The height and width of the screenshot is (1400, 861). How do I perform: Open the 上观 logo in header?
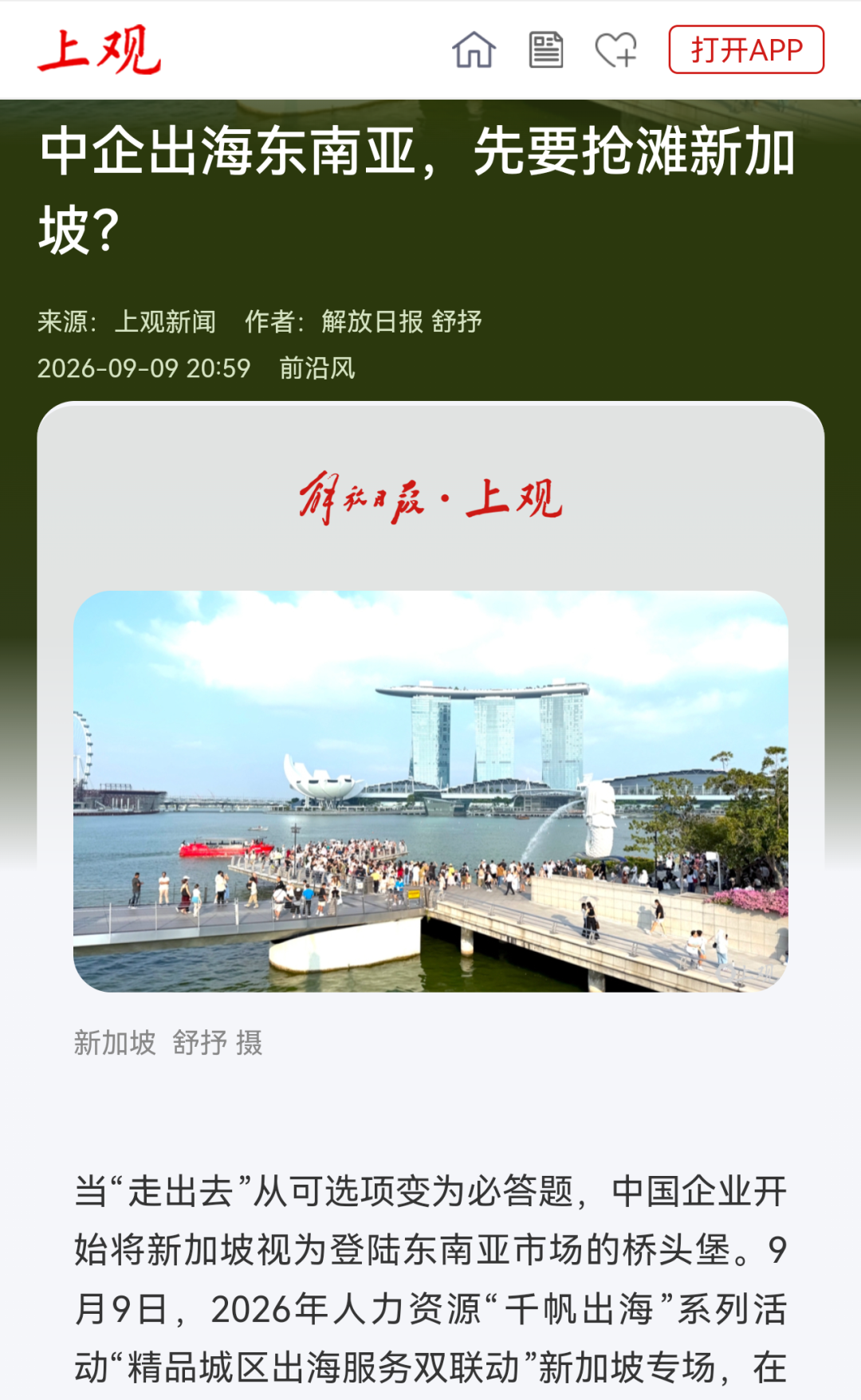click(99, 49)
